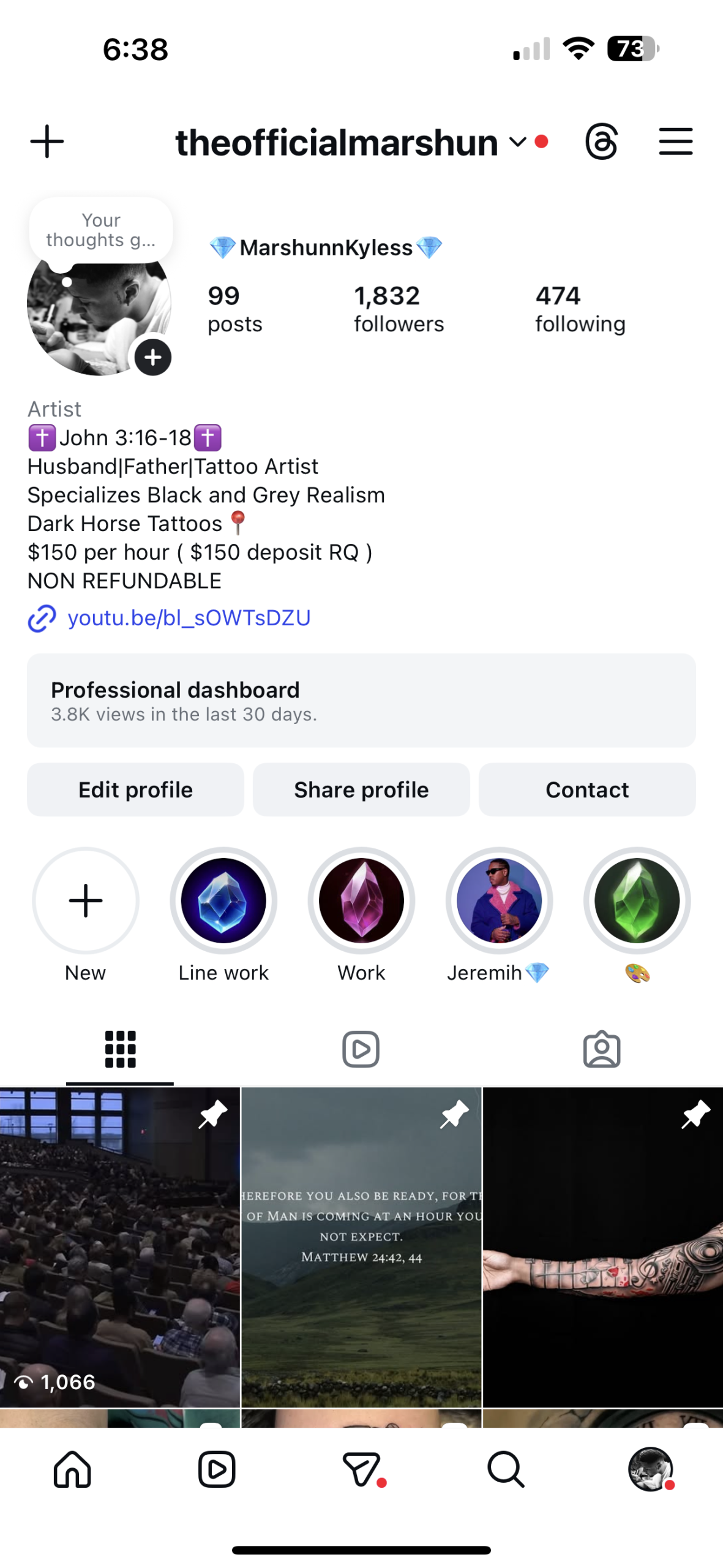723x1568 pixels.
Task: Tap the plus icon to create content
Action: [x=47, y=141]
